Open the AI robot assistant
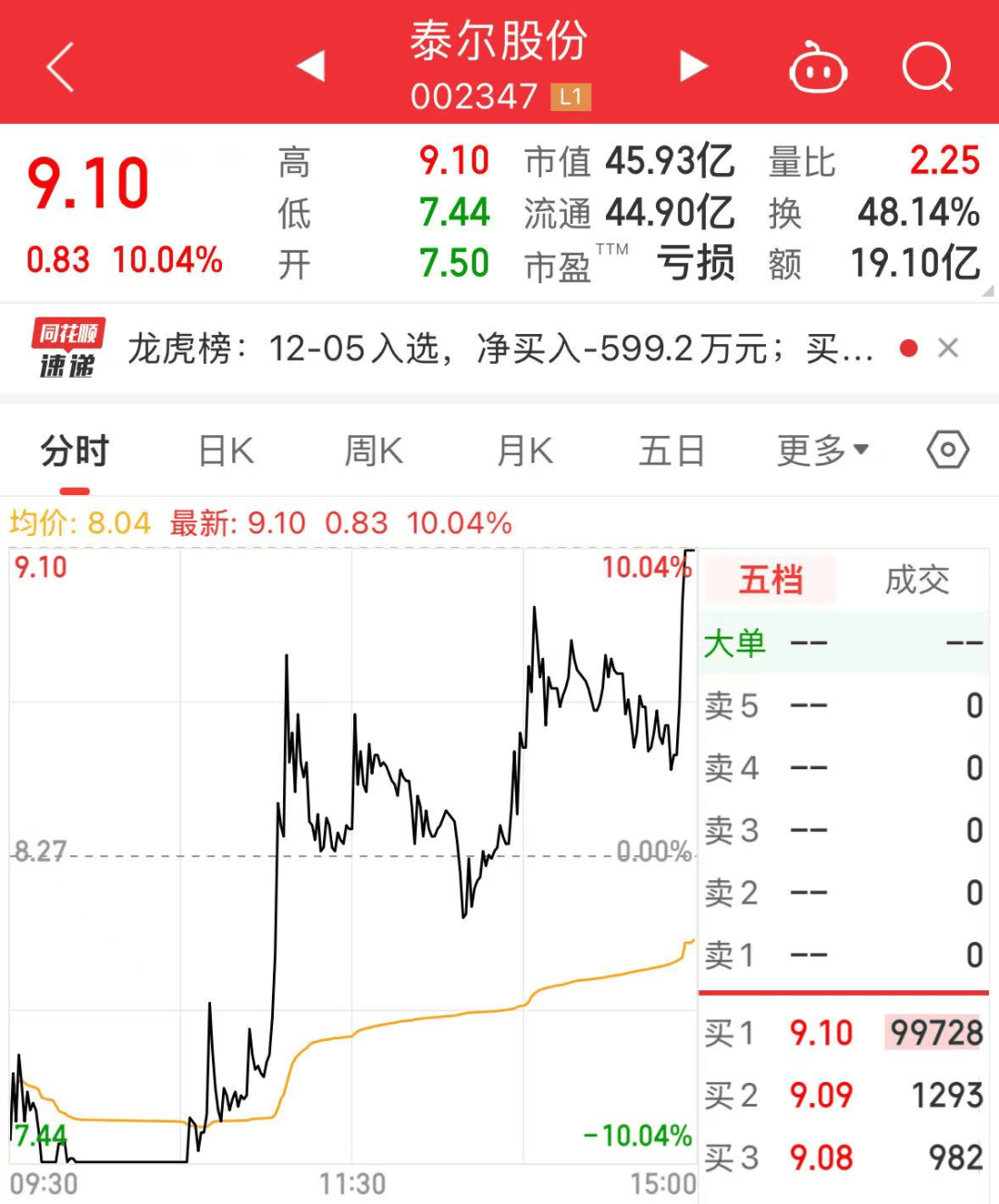The image size is (999, 1204). pyautogui.click(x=818, y=67)
